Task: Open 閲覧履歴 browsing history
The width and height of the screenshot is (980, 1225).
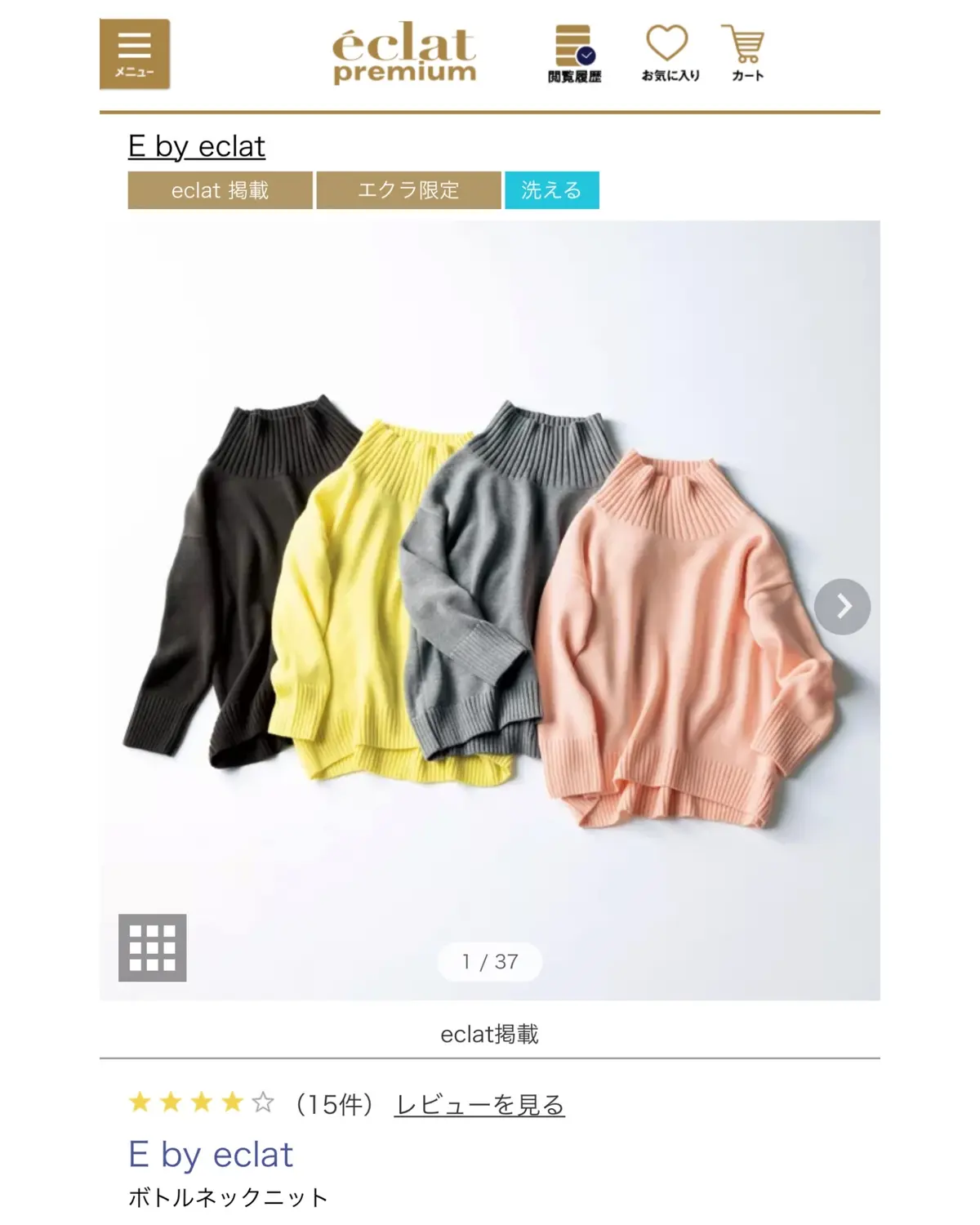Action: point(574,54)
